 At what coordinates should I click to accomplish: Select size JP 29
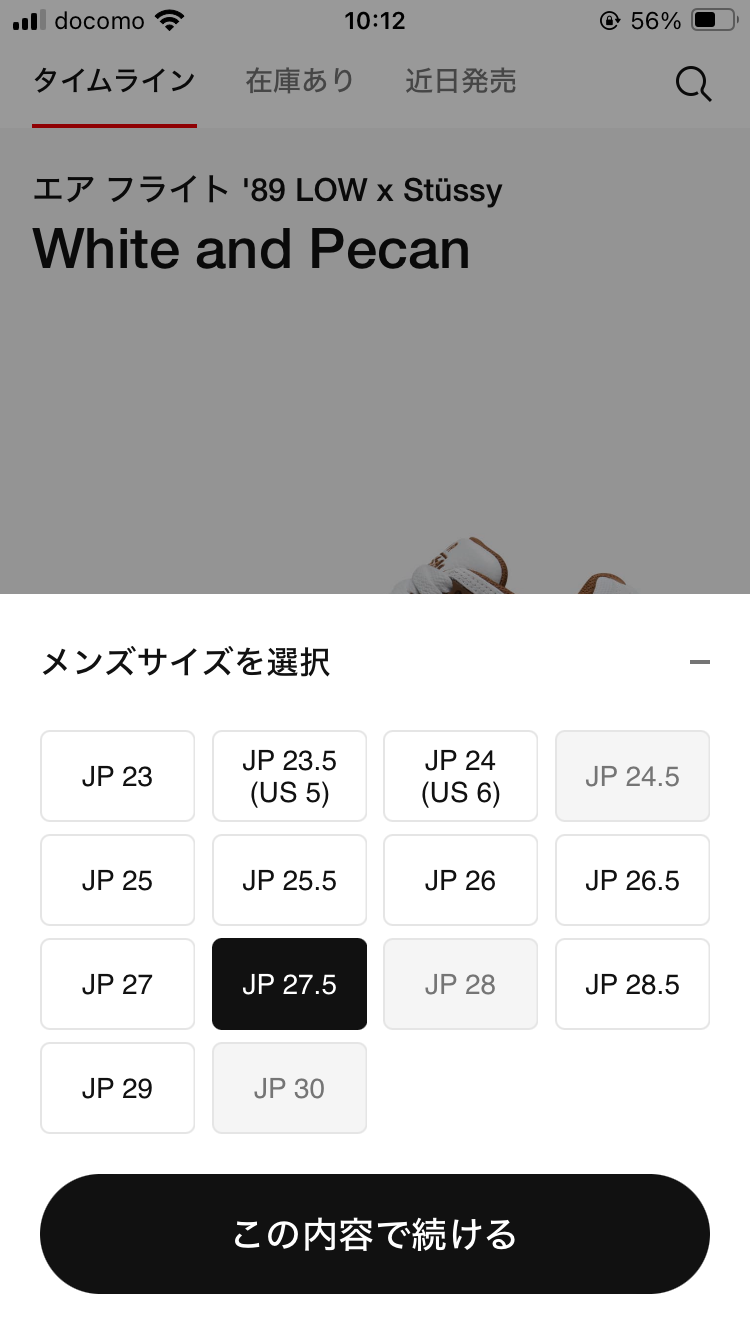(x=117, y=1088)
